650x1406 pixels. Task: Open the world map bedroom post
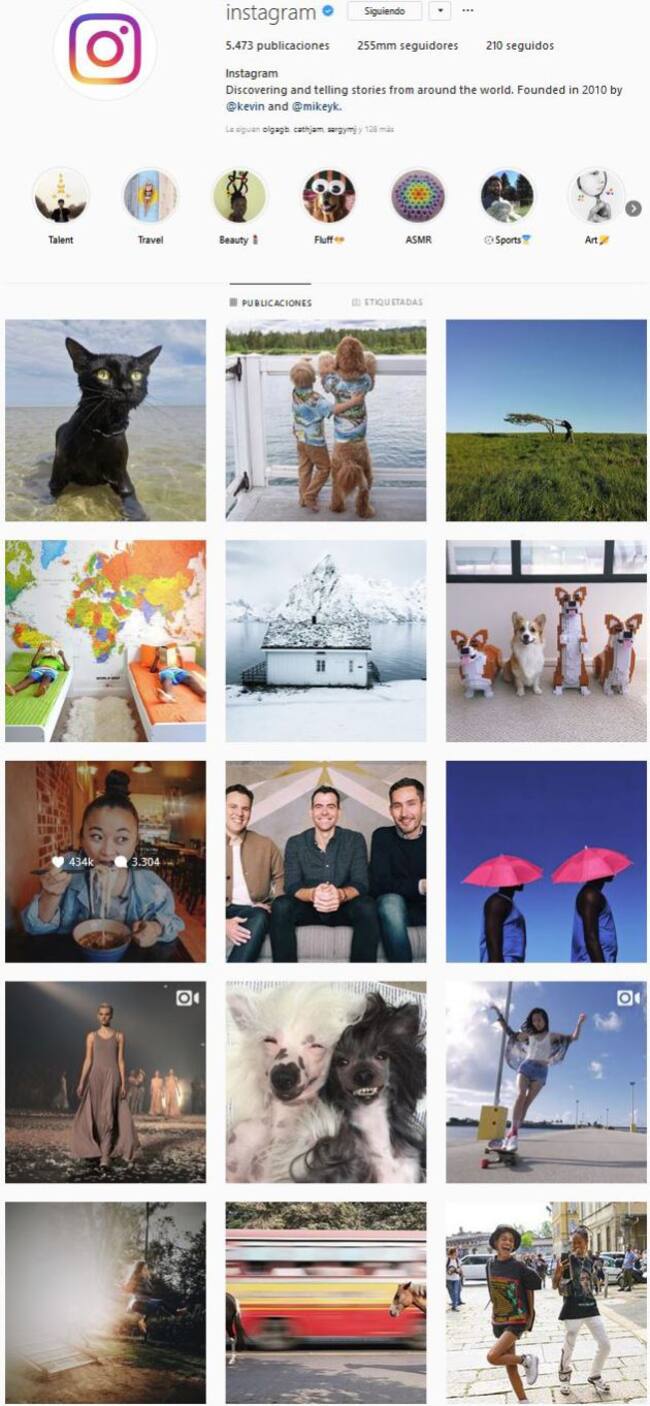[105, 641]
